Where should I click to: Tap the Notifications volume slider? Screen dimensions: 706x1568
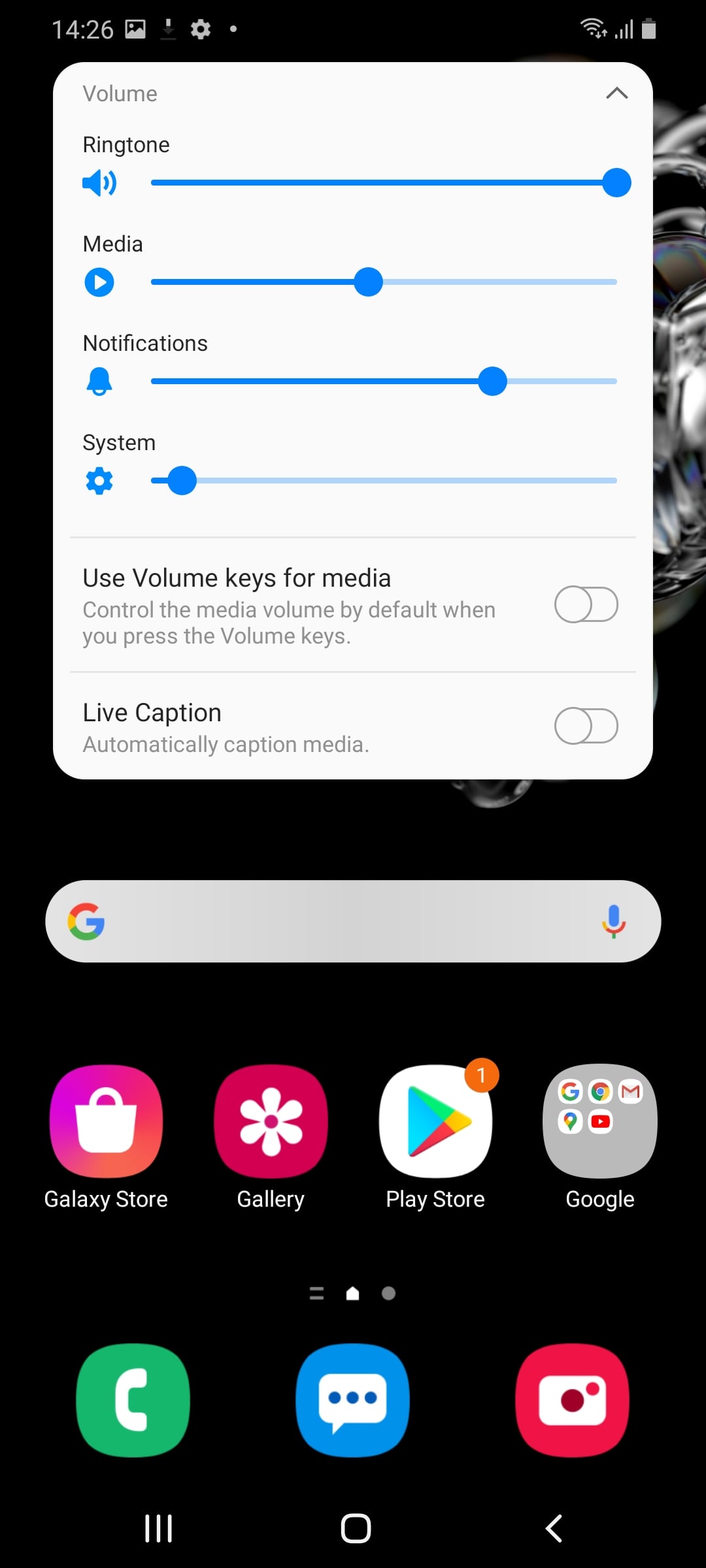pyautogui.click(x=384, y=382)
